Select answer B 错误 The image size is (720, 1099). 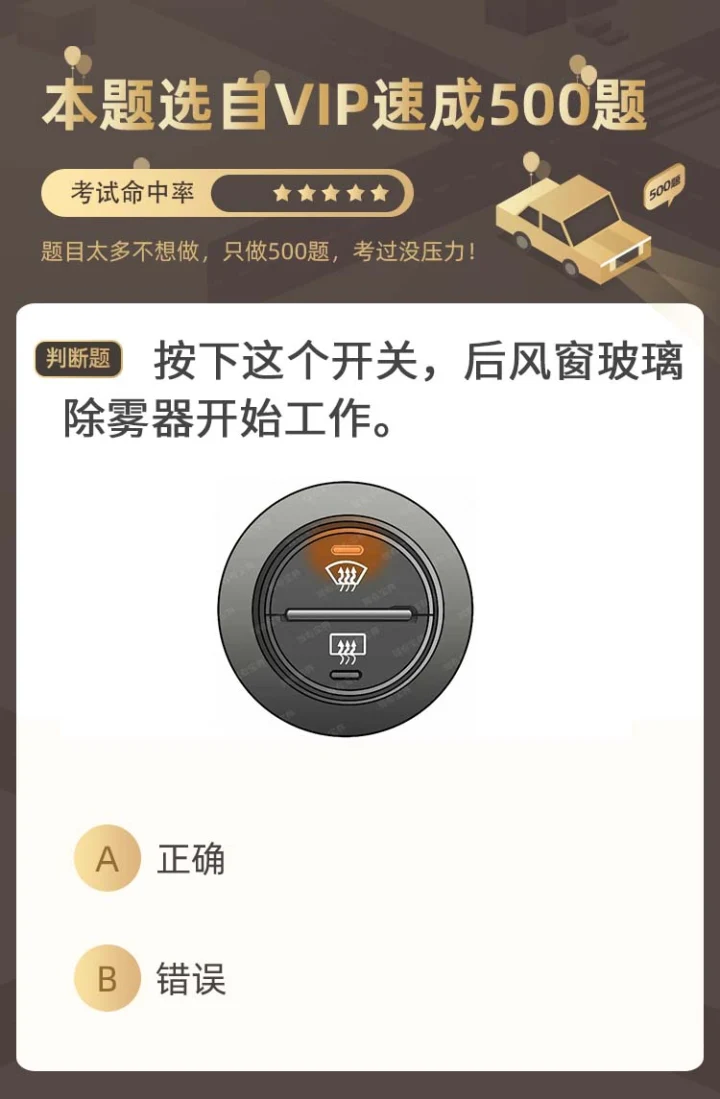click(x=150, y=978)
